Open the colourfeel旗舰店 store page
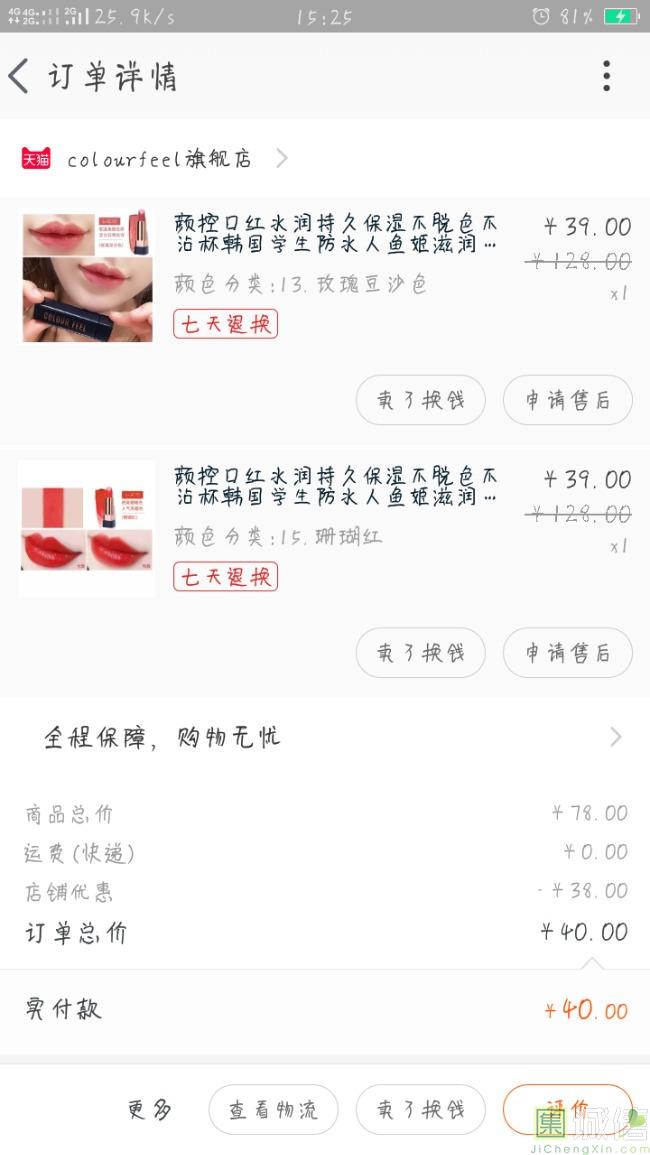 click(160, 158)
